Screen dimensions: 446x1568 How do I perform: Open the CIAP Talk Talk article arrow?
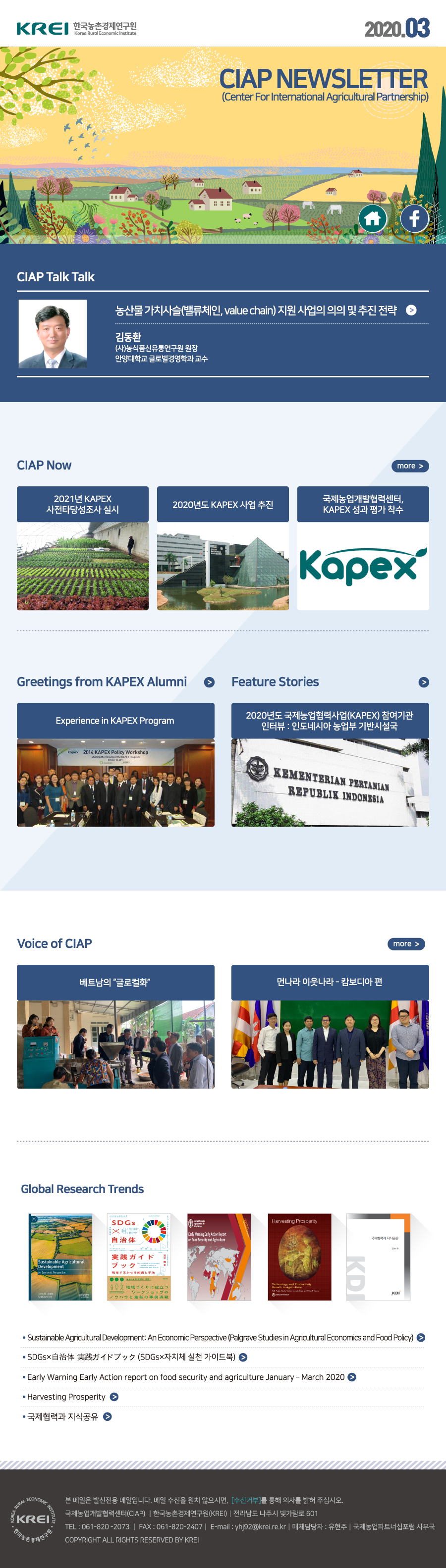click(x=411, y=310)
